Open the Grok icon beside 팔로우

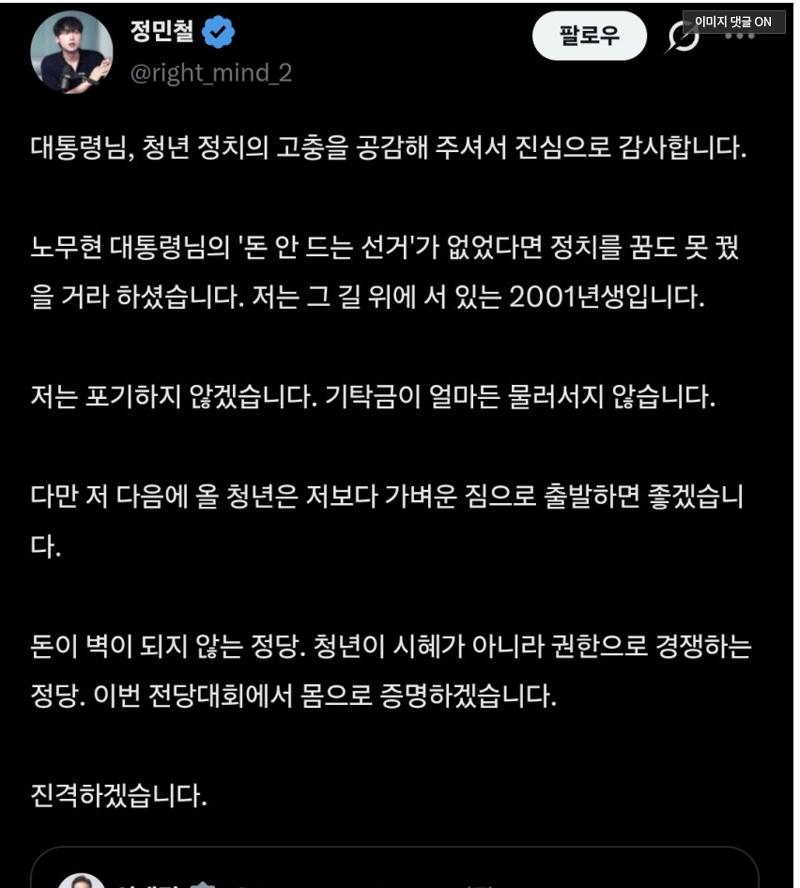coord(682,37)
